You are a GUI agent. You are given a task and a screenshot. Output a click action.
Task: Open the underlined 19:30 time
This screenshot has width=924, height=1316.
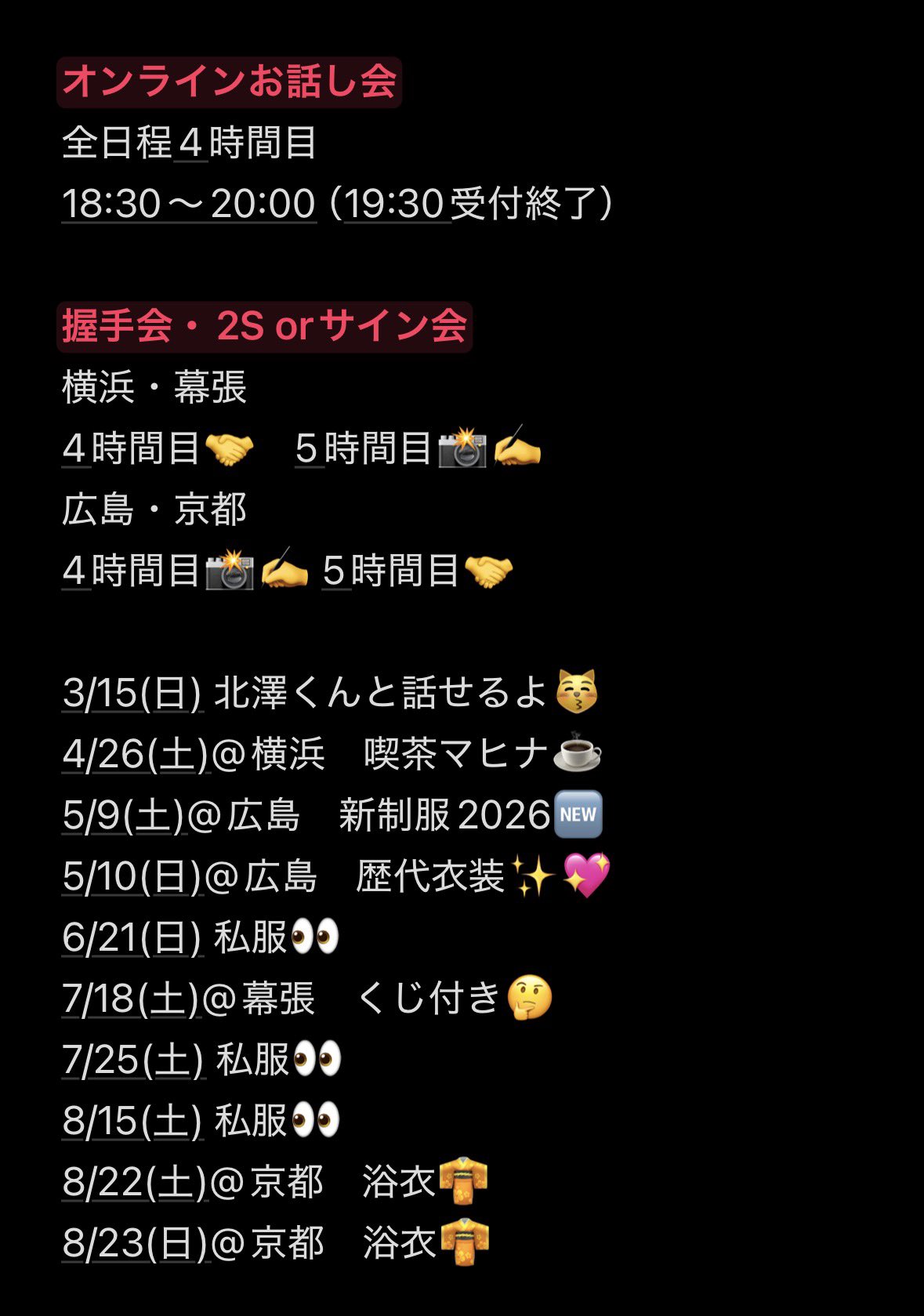[396, 204]
